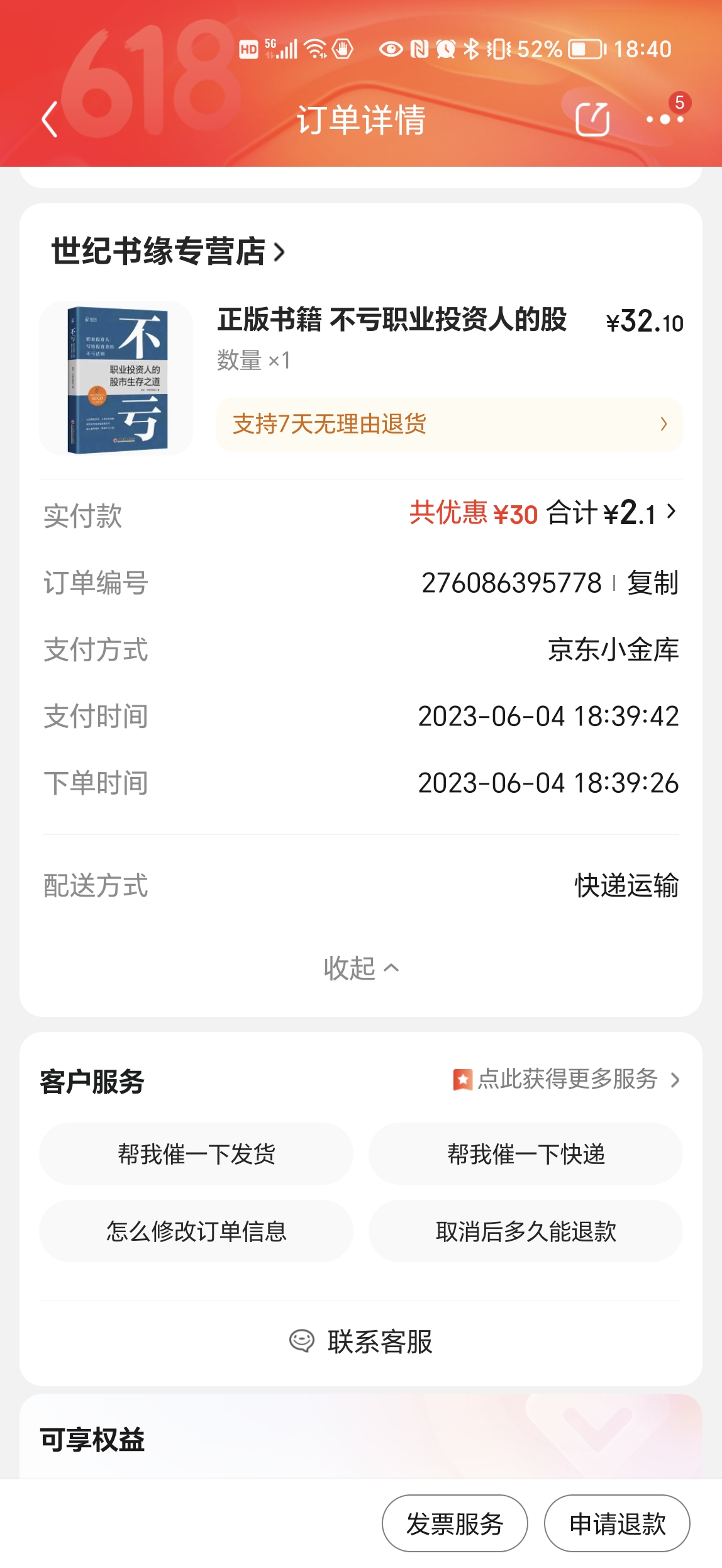This screenshot has height=1568, width=722.
Task: Open 发票服务 invoice service
Action: tap(455, 1524)
